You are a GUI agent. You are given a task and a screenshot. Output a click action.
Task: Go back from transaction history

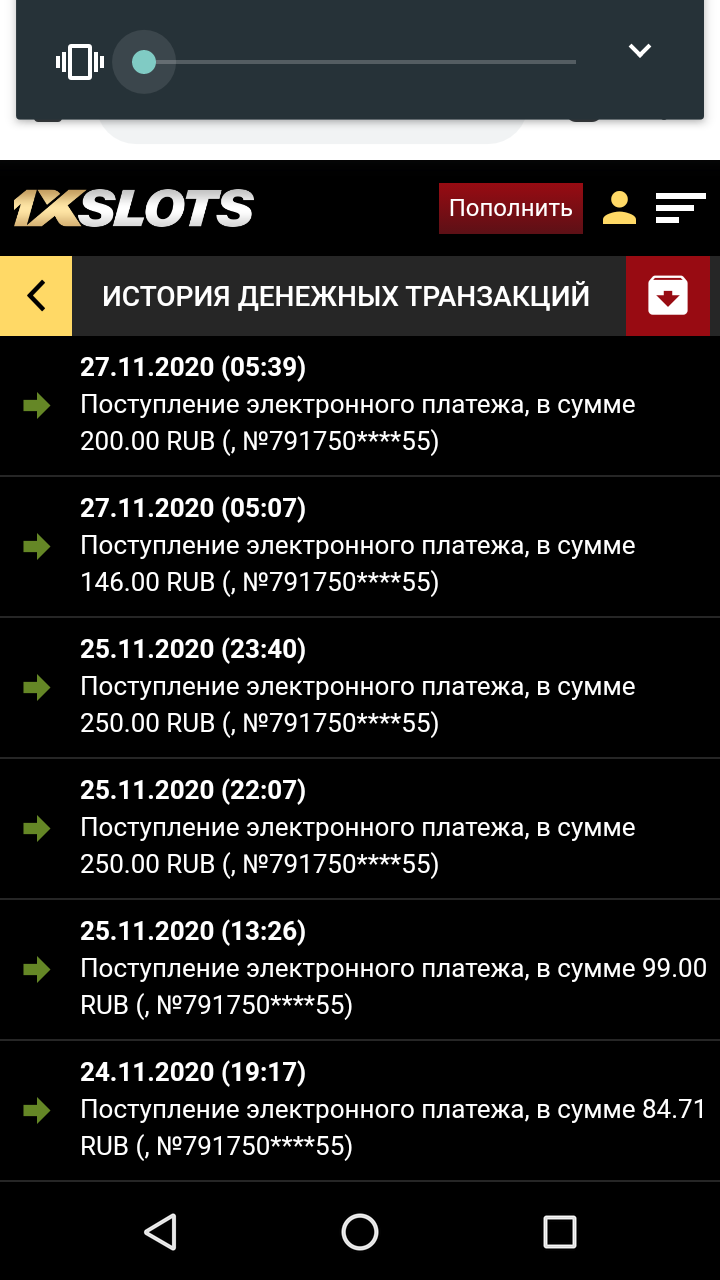(x=36, y=296)
